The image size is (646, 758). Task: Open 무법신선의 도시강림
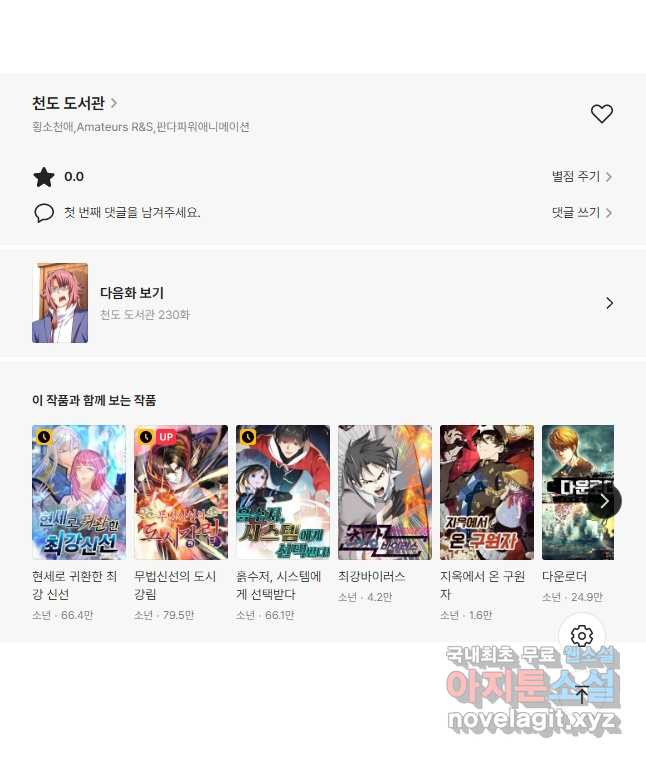pyautogui.click(x=181, y=492)
